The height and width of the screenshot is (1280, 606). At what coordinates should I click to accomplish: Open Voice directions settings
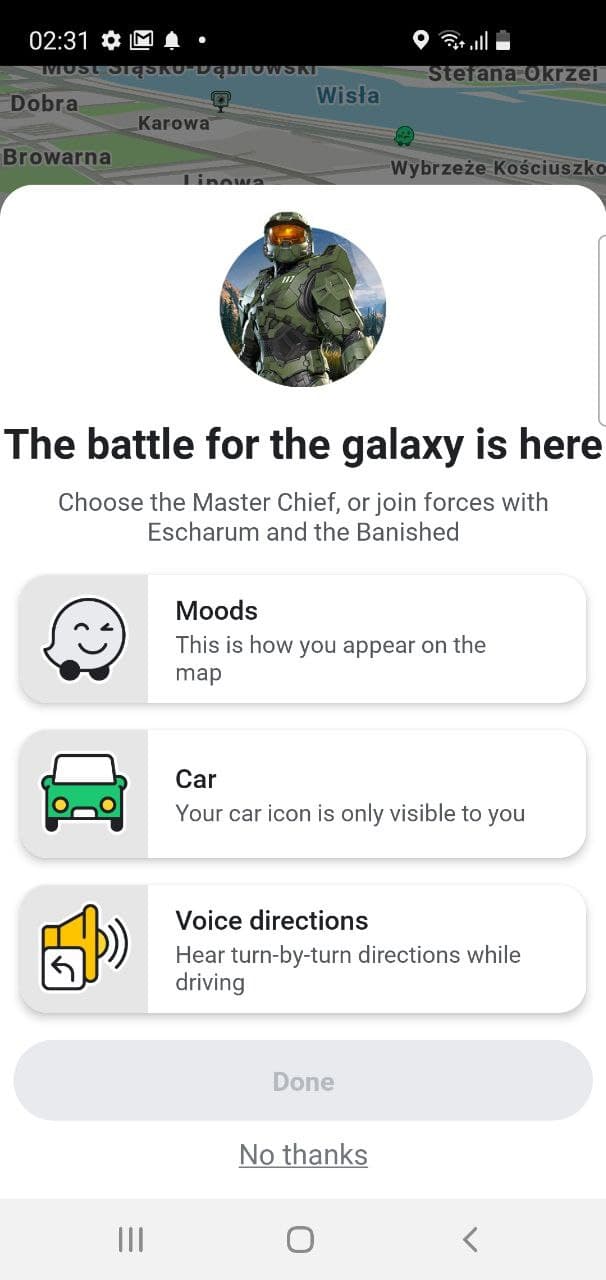pos(302,949)
